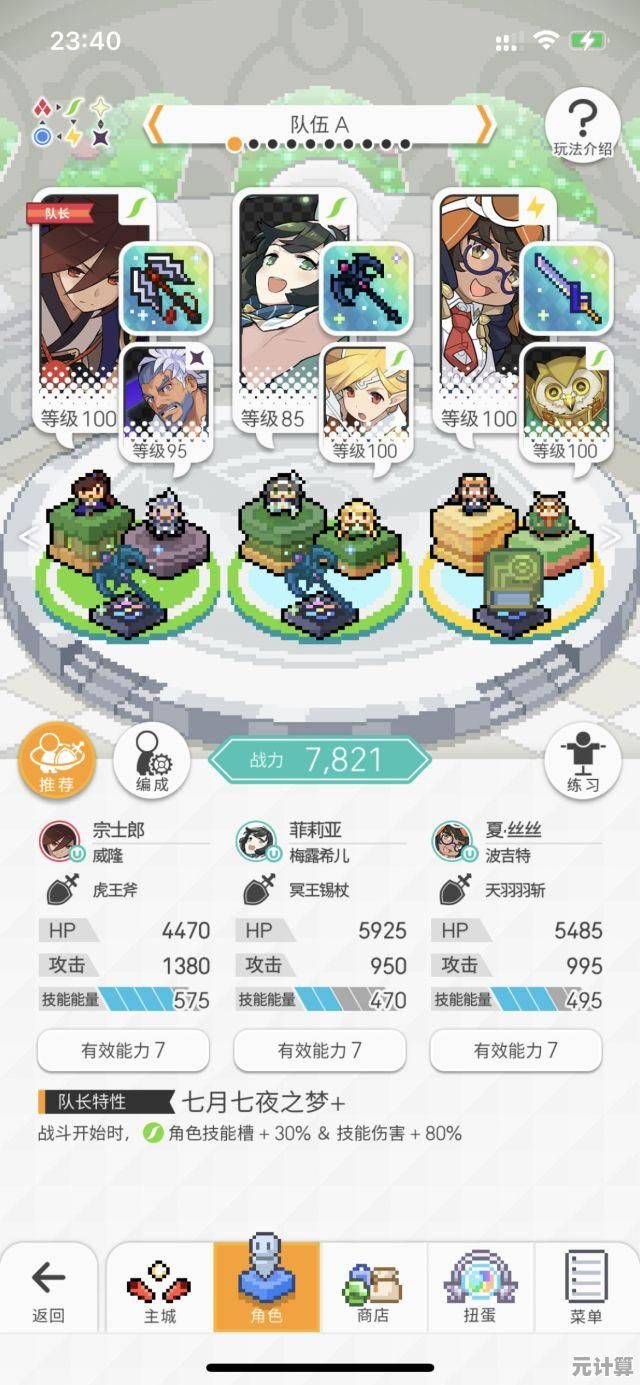This screenshot has width=640, height=1385.
Task: Open the 编成 formation button
Action: pyautogui.click(x=151, y=762)
